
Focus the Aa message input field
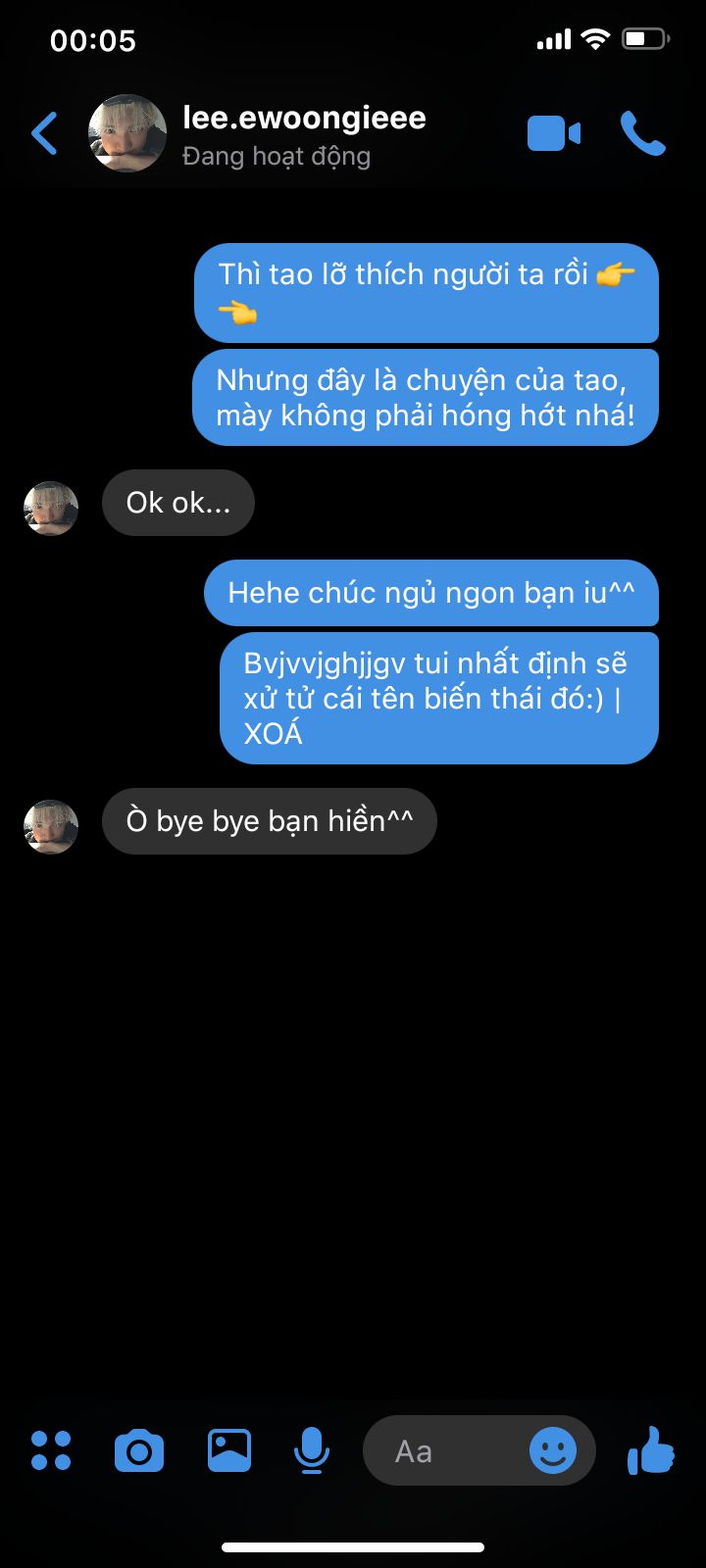[x=441, y=1450]
